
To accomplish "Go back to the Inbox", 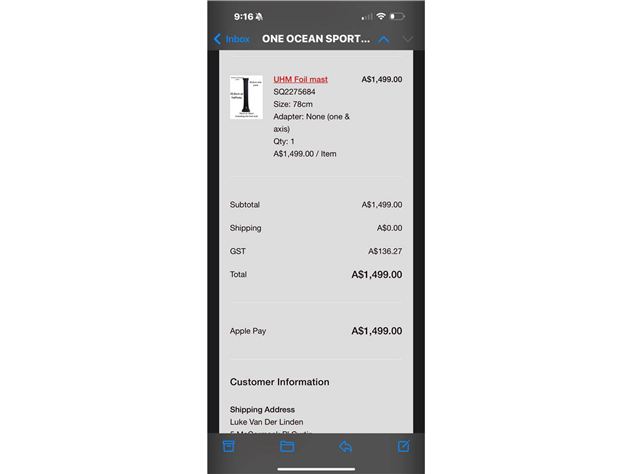I will click(231, 39).
